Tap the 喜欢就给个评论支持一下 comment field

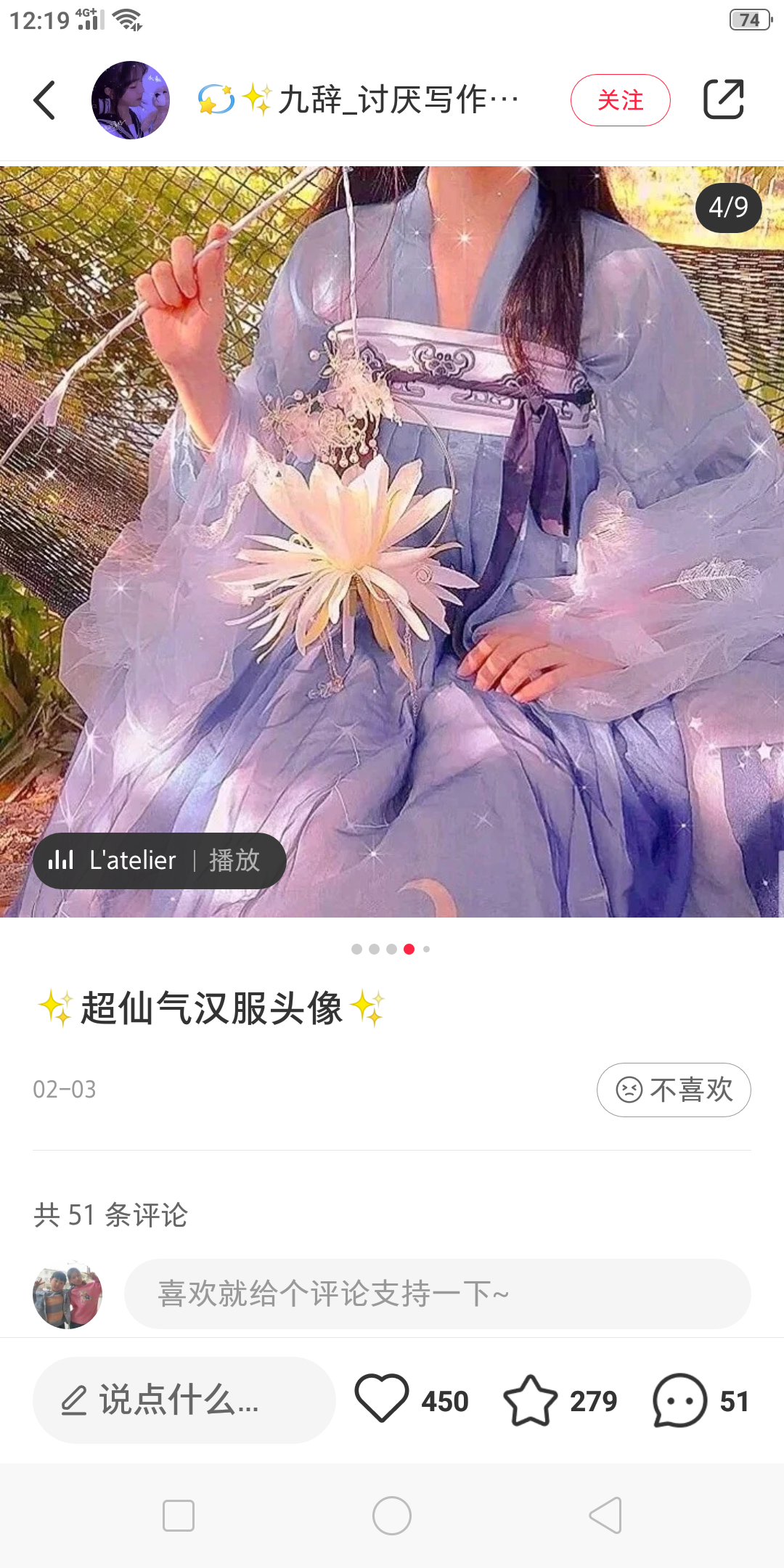pos(437,1294)
